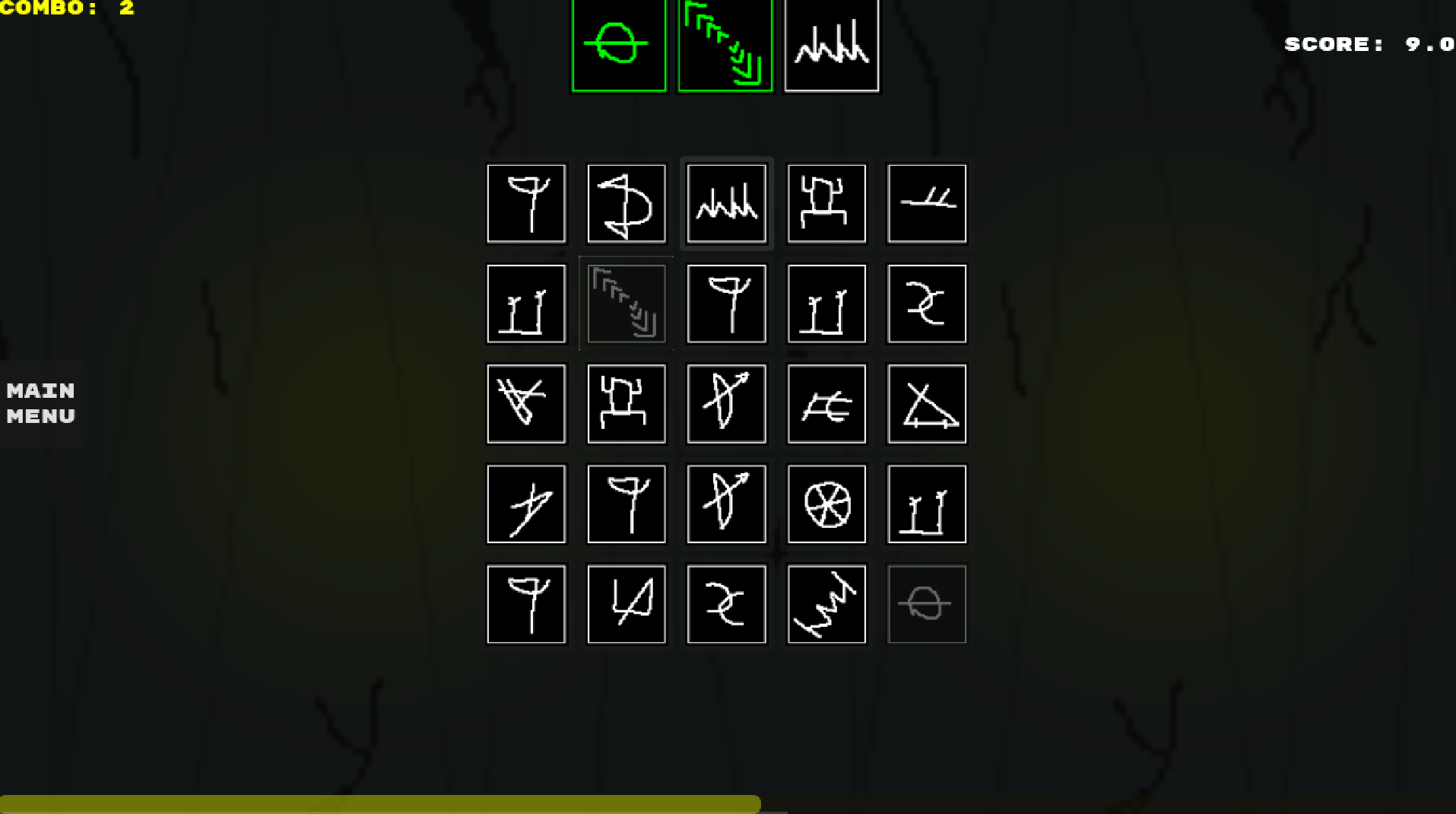Viewport: 1456px width, 814px height.
Task: Tap the triangle symbol tile
Action: pos(926,404)
